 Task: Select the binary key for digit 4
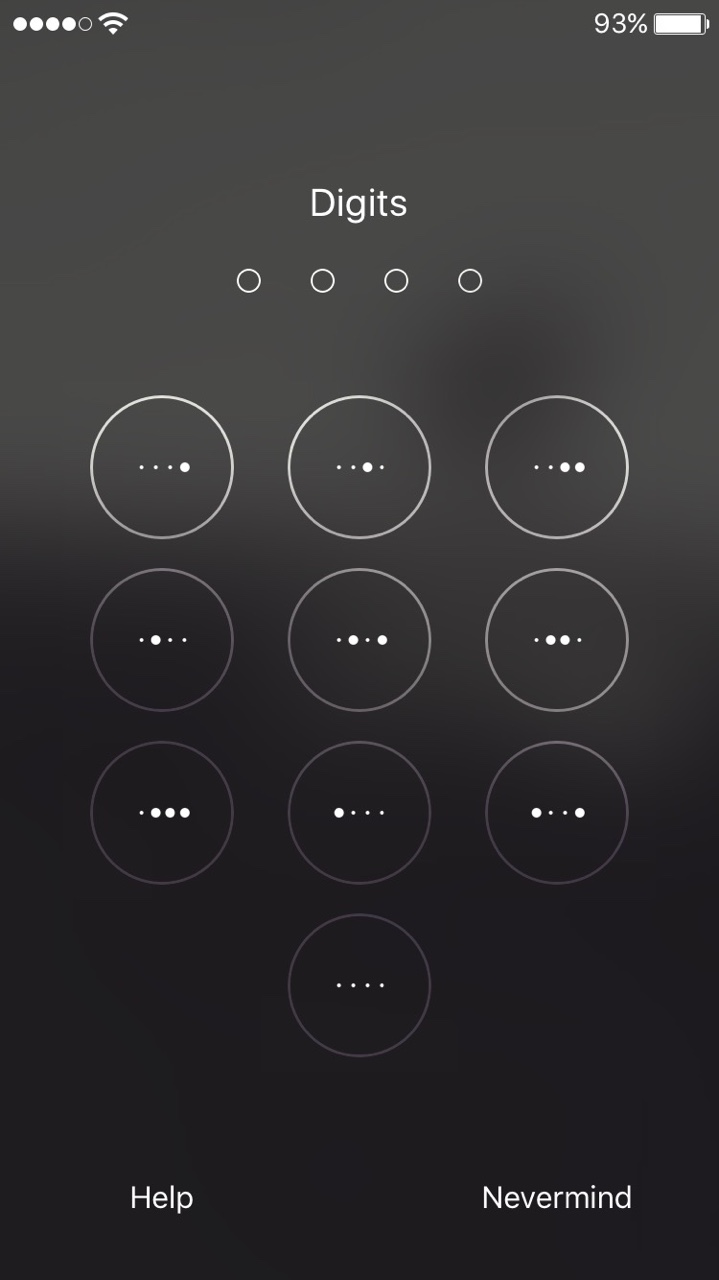(x=162, y=640)
